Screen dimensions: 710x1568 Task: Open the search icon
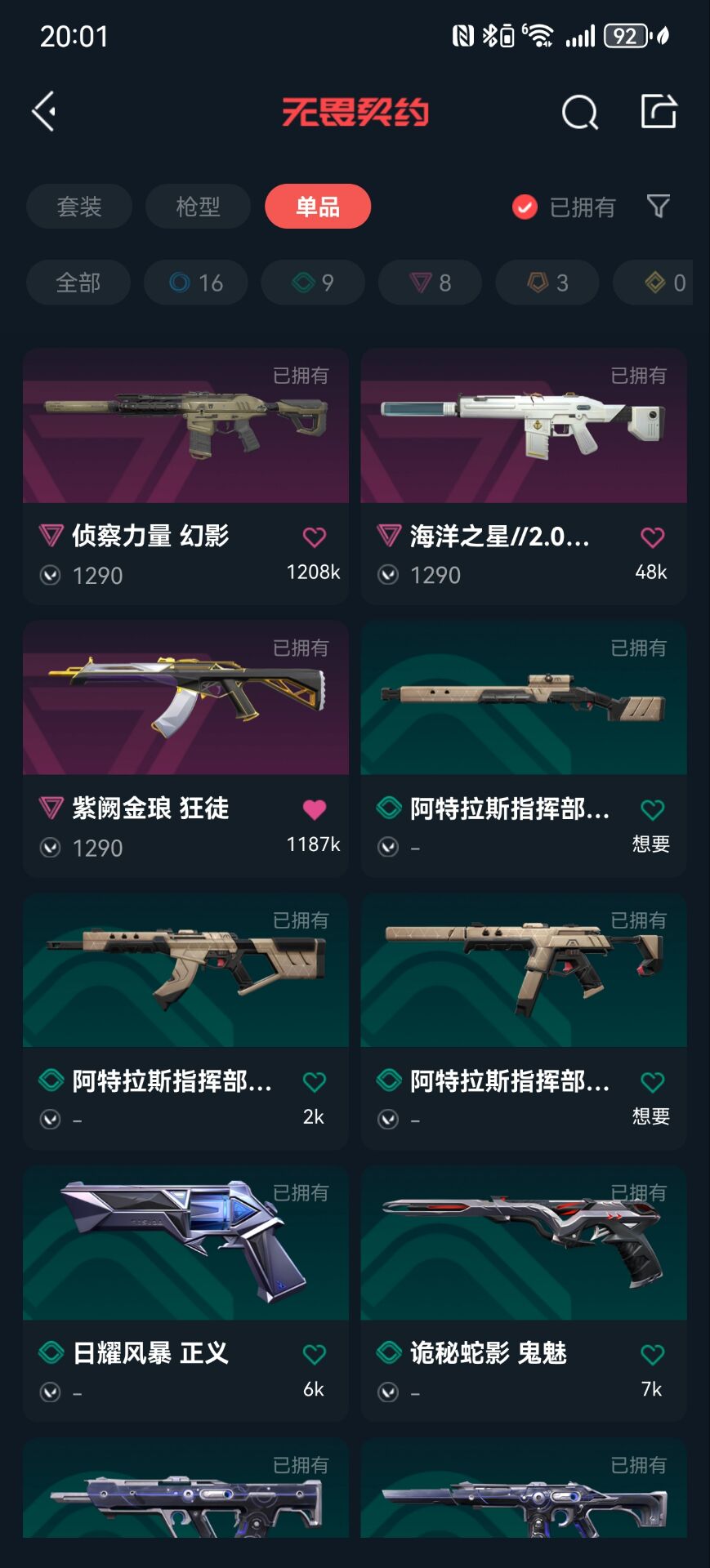pos(579,112)
